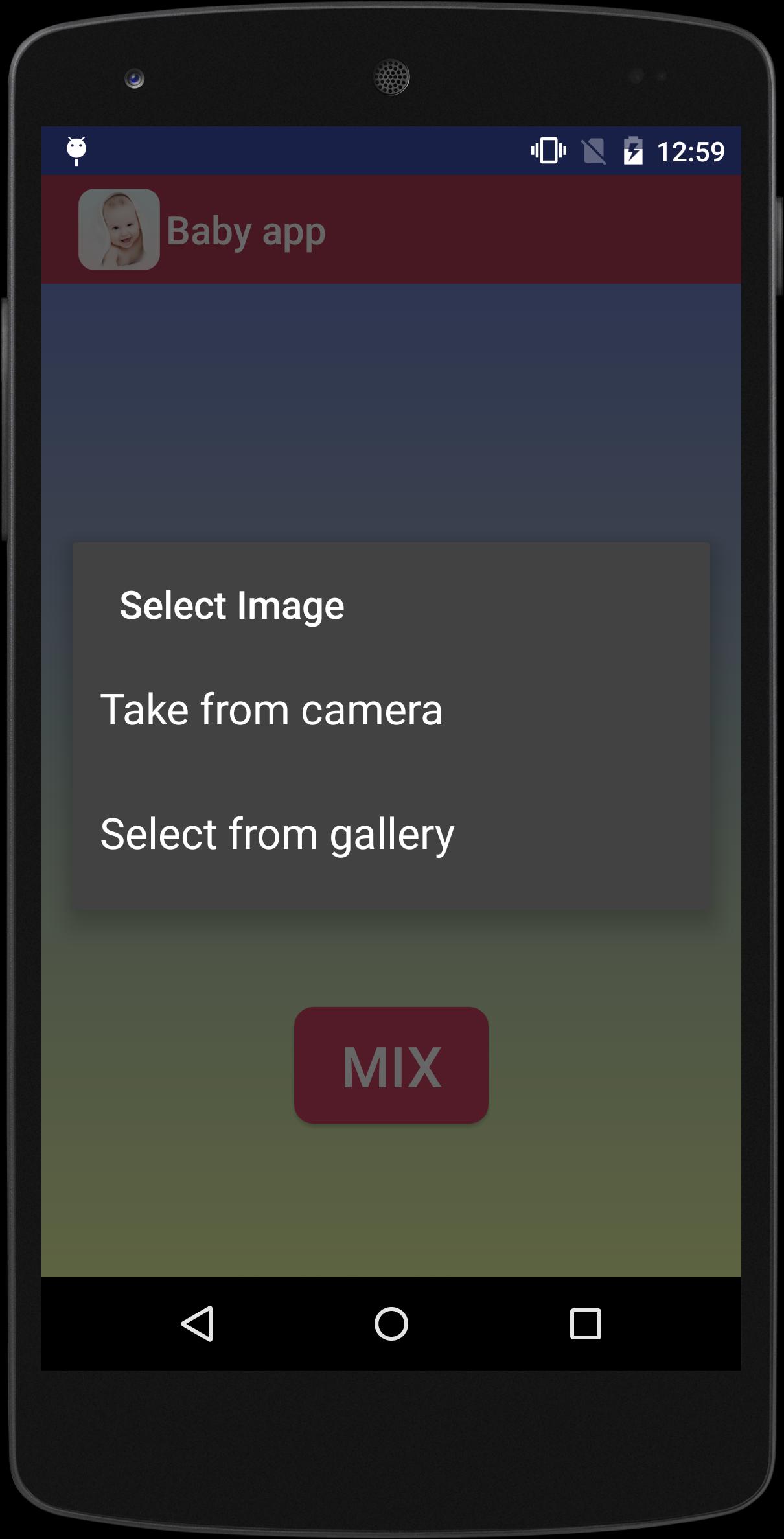
Task: Open the recent apps overview
Action: coord(585,1323)
